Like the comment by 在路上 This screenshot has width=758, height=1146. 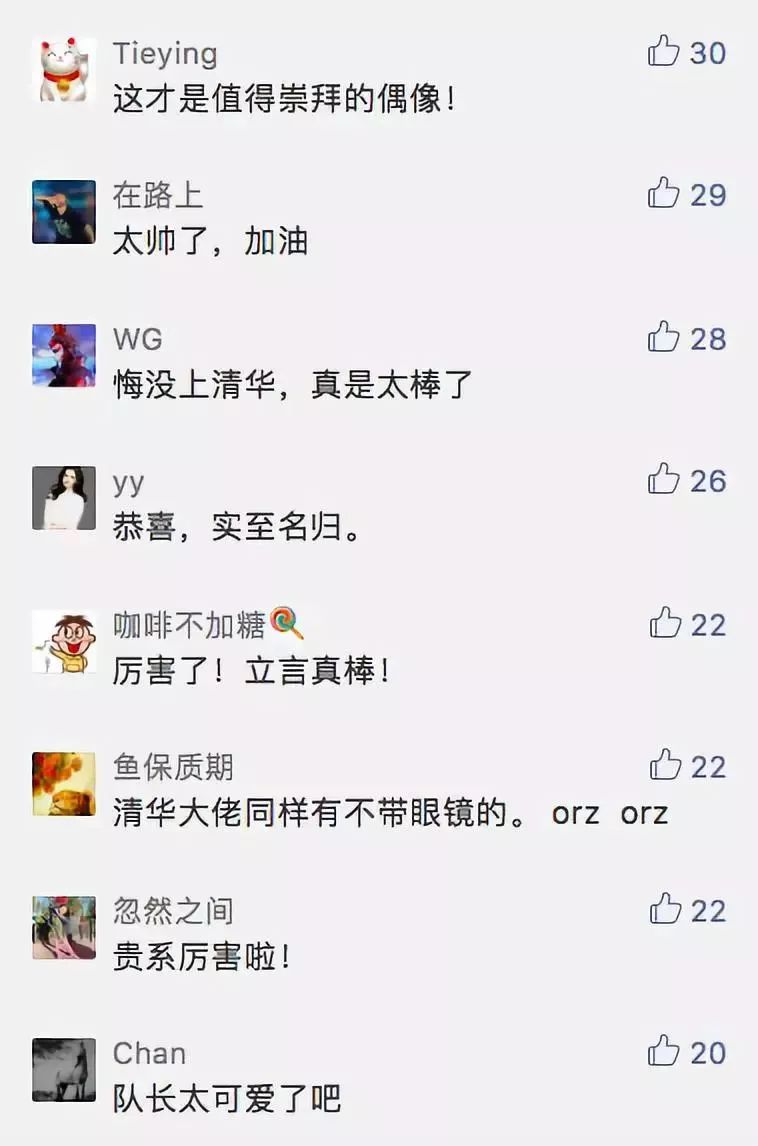click(x=664, y=193)
